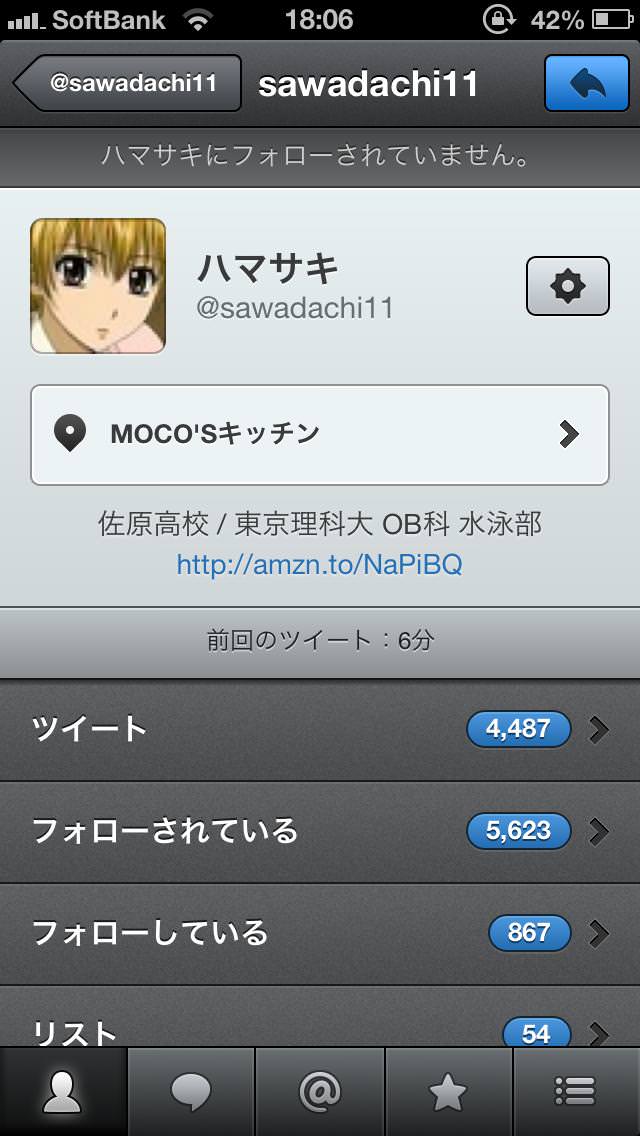View the ツイート list
The height and width of the screenshot is (1136, 640).
320,730
